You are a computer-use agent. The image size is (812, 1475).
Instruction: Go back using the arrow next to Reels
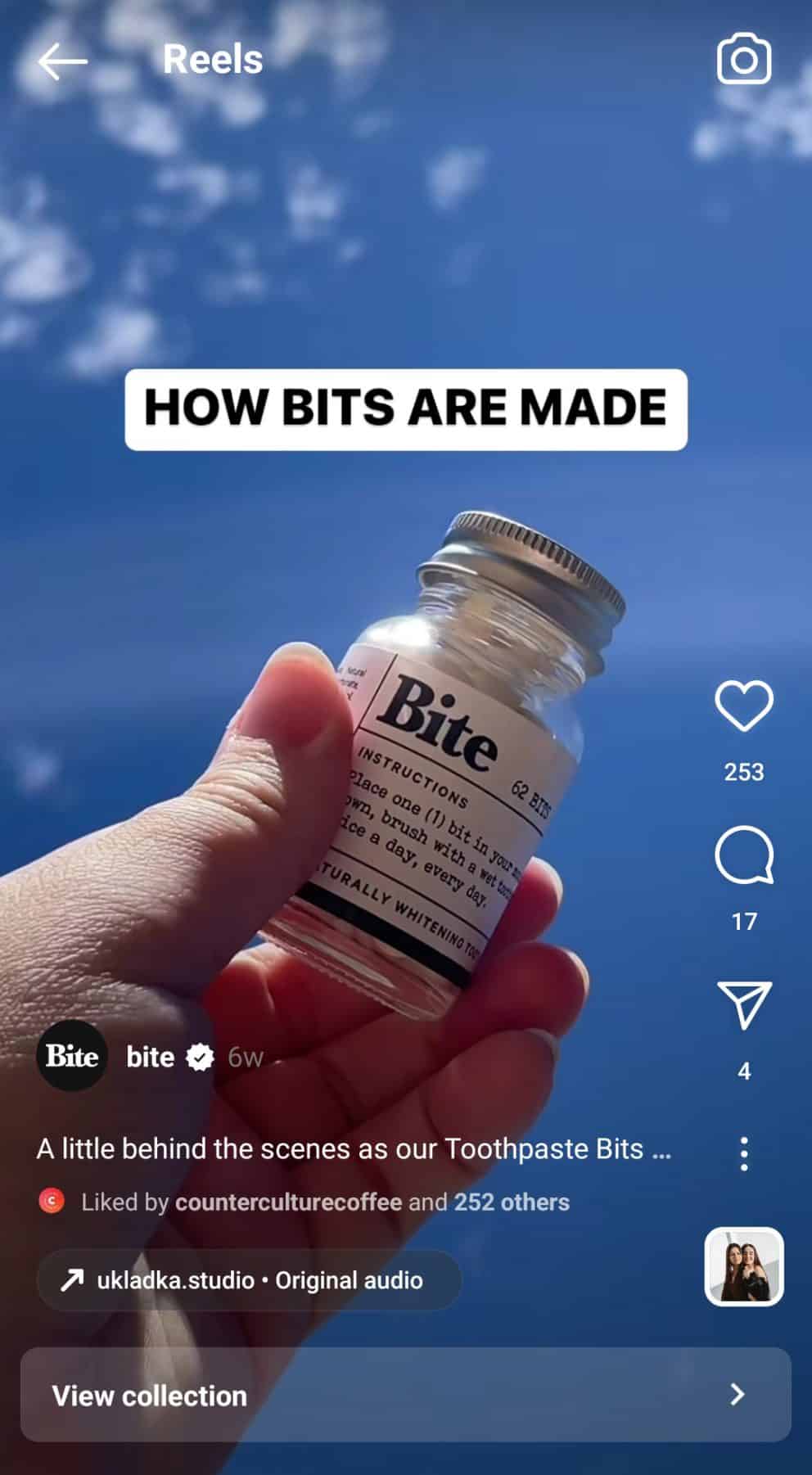pyautogui.click(x=62, y=61)
